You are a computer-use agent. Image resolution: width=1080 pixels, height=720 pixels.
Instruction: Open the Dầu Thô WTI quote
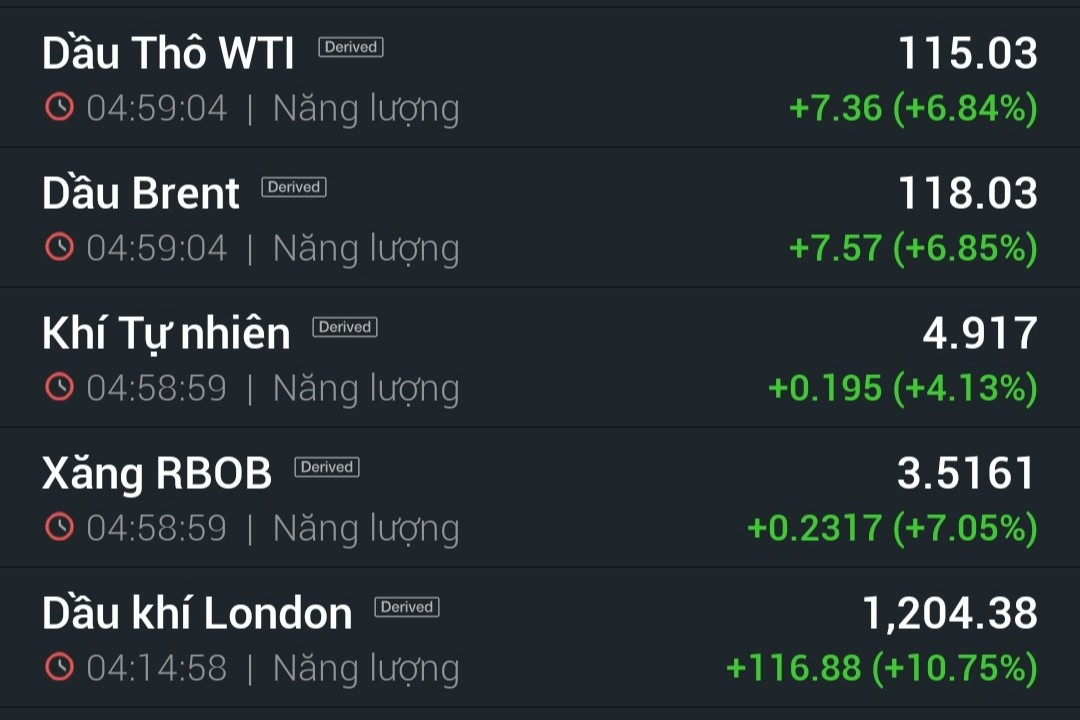click(x=168, y=54)
